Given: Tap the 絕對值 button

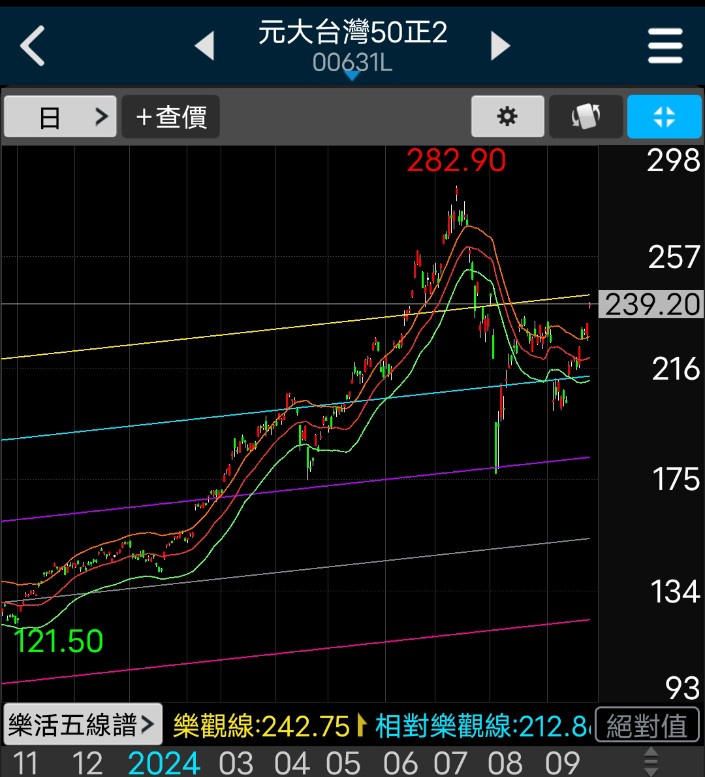Looking at the screenshot, I should [648, 723].
